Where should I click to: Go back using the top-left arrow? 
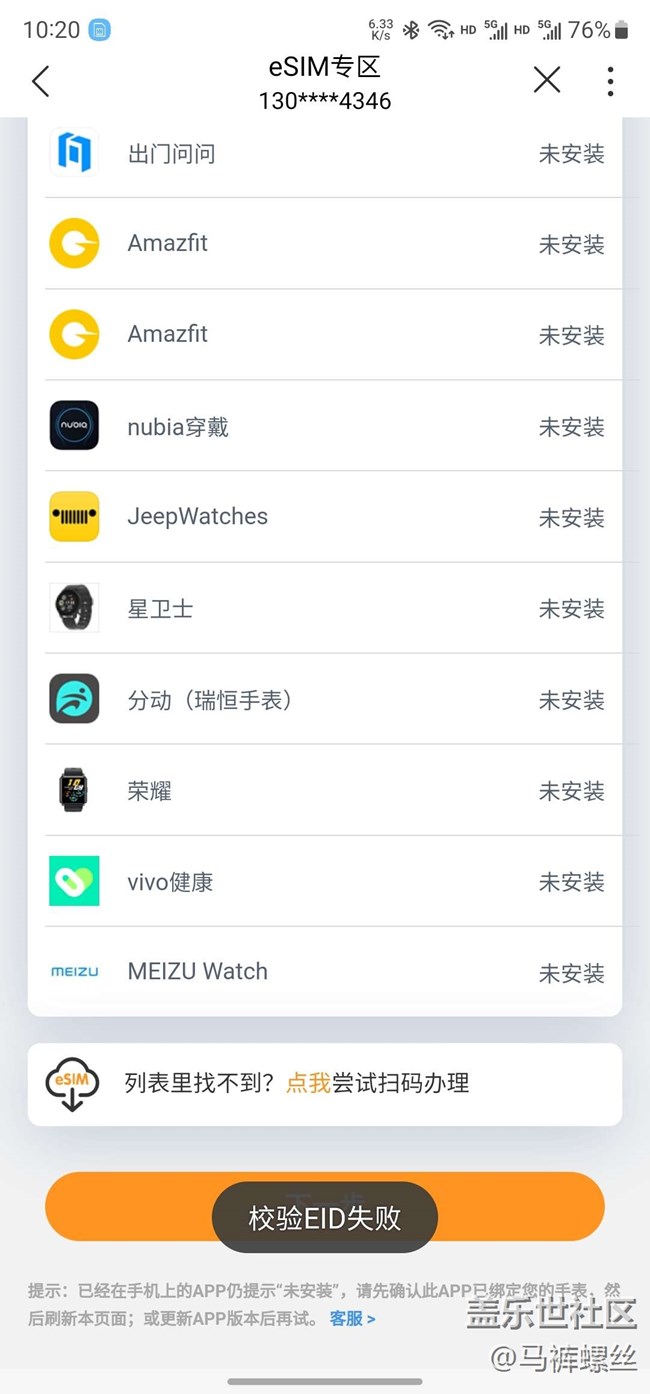pyautogui.click(x=41, y=81)
